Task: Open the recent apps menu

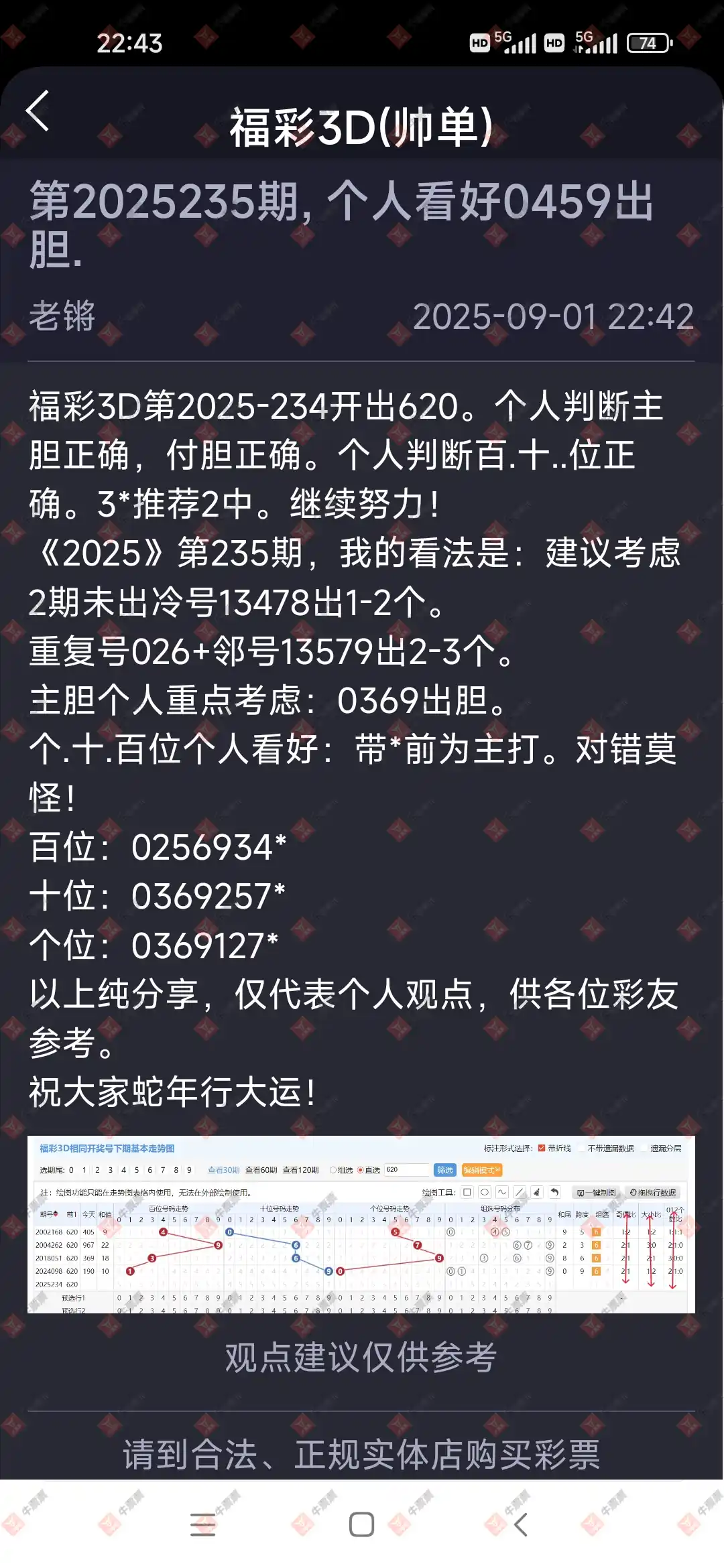Action: pyautogui.click(x=202, y=1524)
